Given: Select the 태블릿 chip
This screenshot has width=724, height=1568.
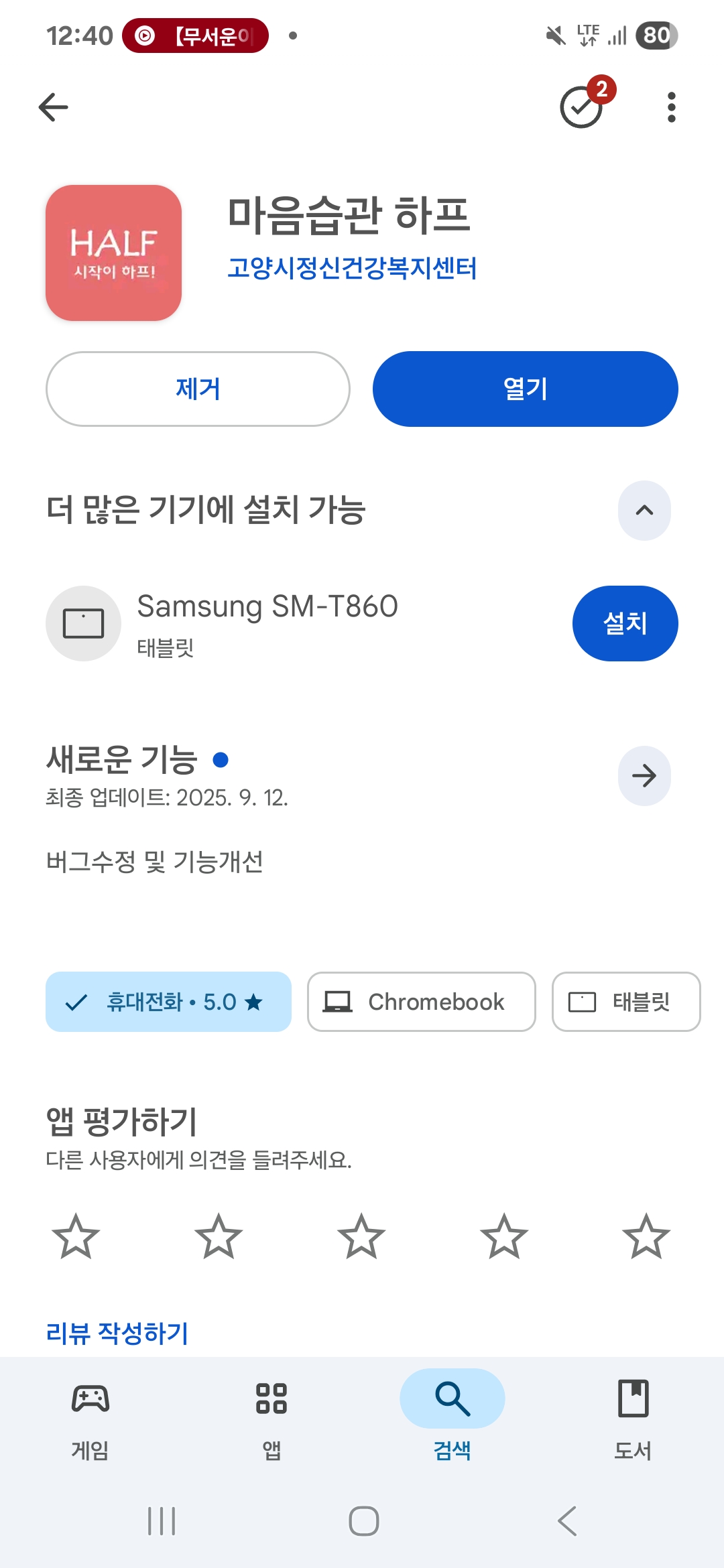Looking at the screenshot, I should [625, 1002].
